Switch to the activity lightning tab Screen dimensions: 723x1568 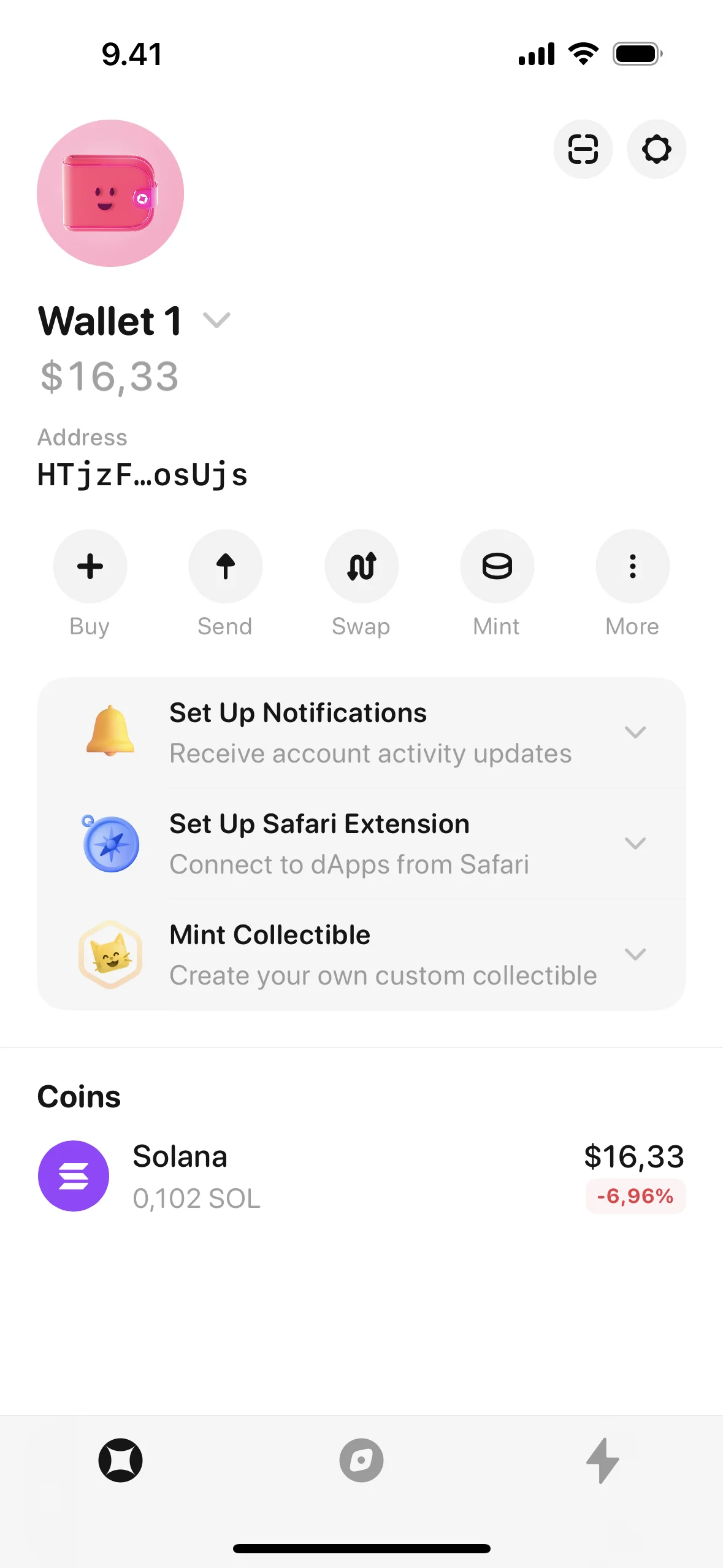coord(602,1461)
